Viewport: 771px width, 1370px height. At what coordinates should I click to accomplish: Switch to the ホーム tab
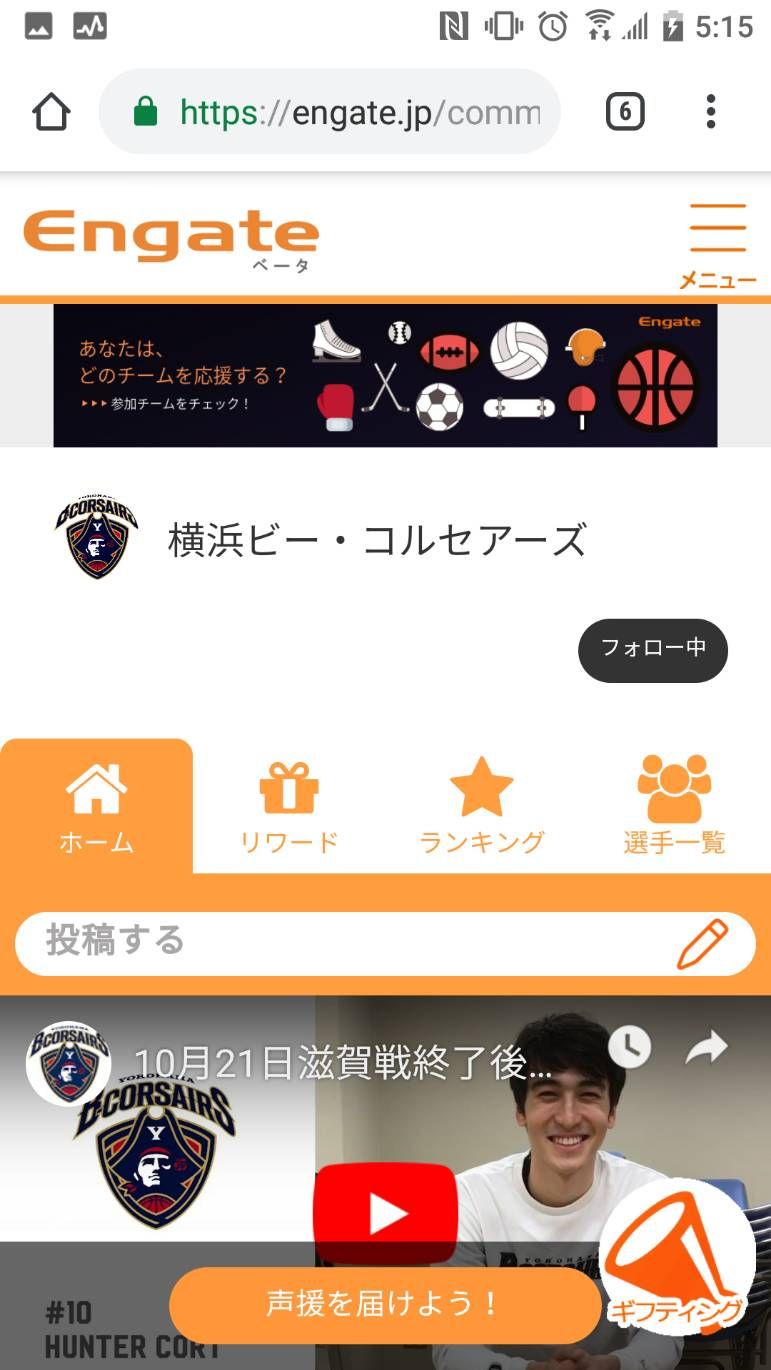pos(96,807)
